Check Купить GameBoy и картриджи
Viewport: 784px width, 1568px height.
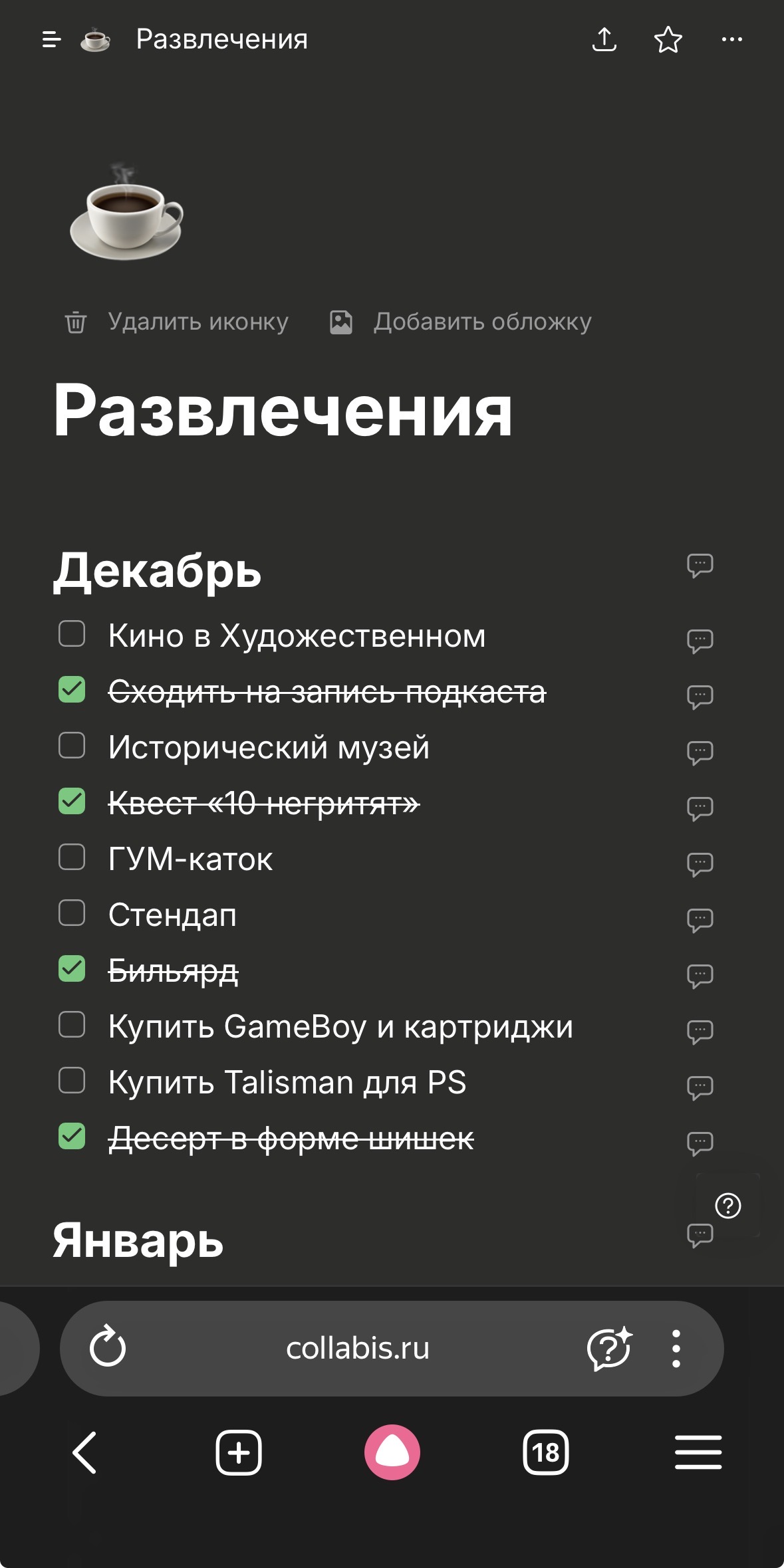tap(72, 1025)
